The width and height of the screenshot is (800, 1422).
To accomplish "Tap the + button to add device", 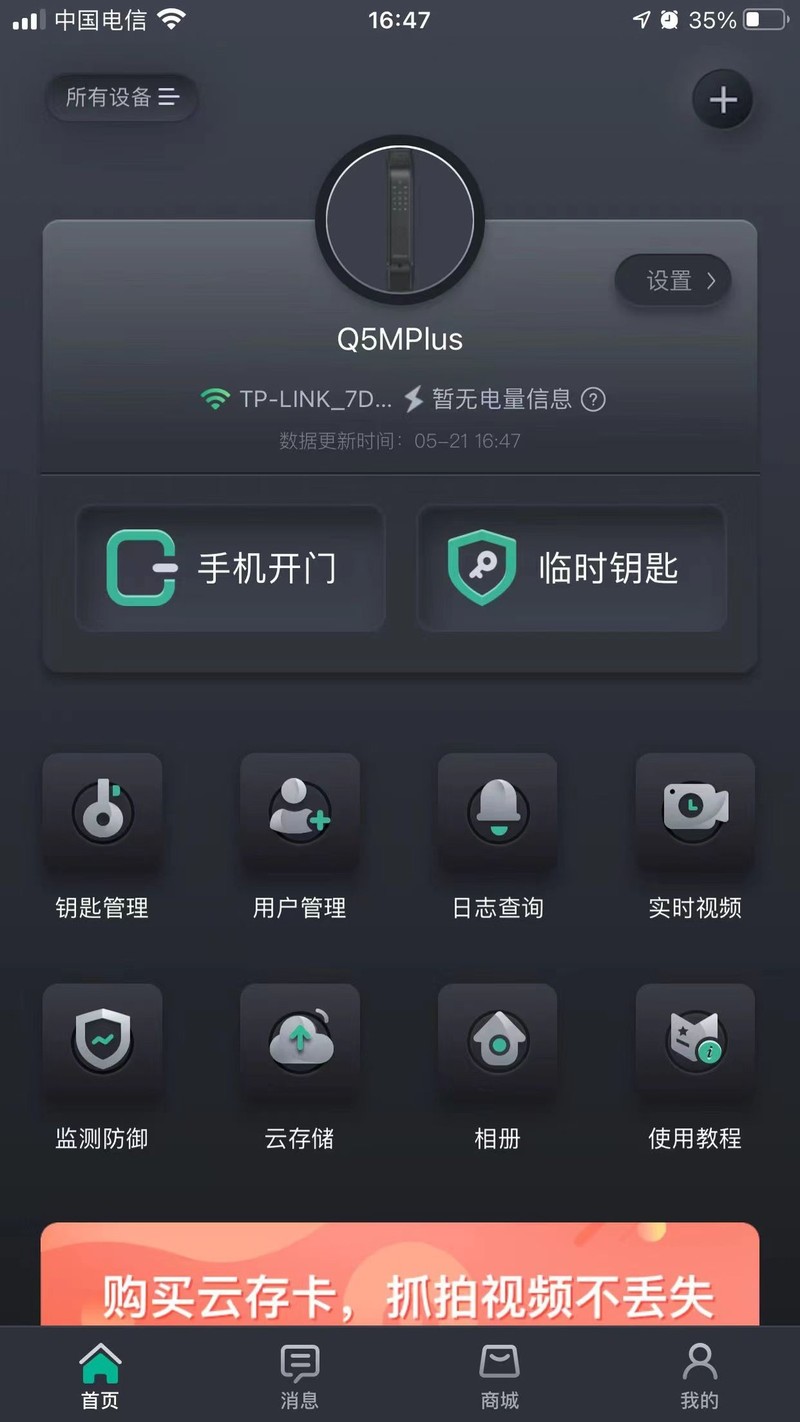I will coord(722,99).
